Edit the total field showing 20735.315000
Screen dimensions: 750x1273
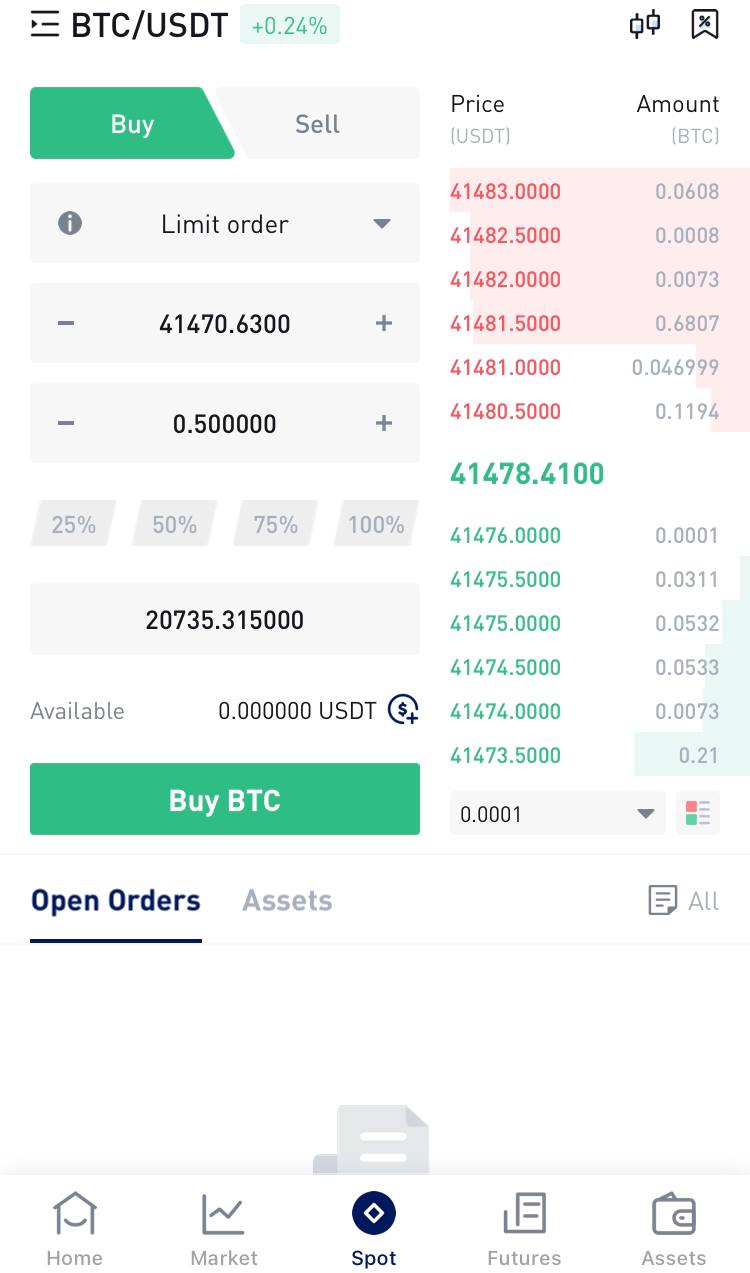point(225,620)
